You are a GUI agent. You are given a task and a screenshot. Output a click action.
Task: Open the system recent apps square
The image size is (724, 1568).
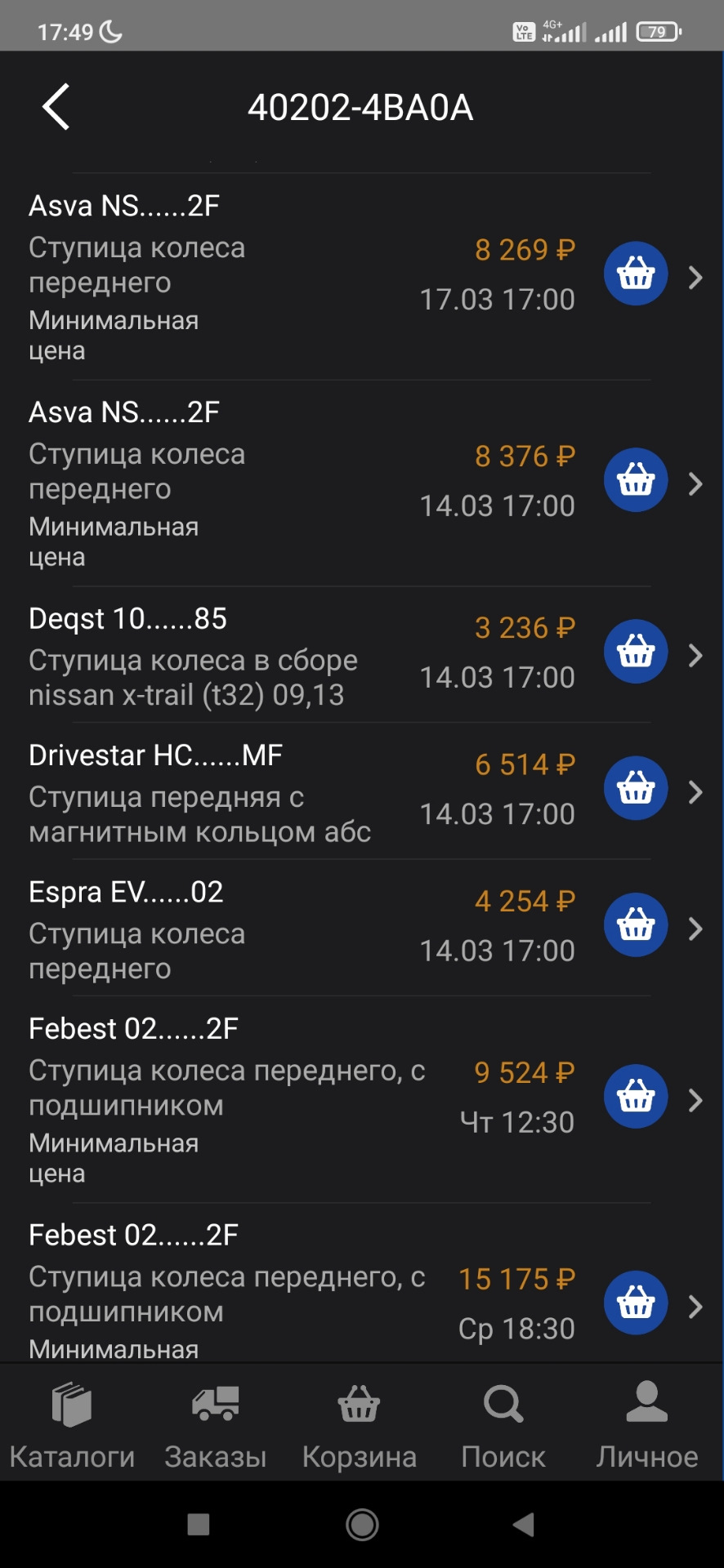(199, 1524)
